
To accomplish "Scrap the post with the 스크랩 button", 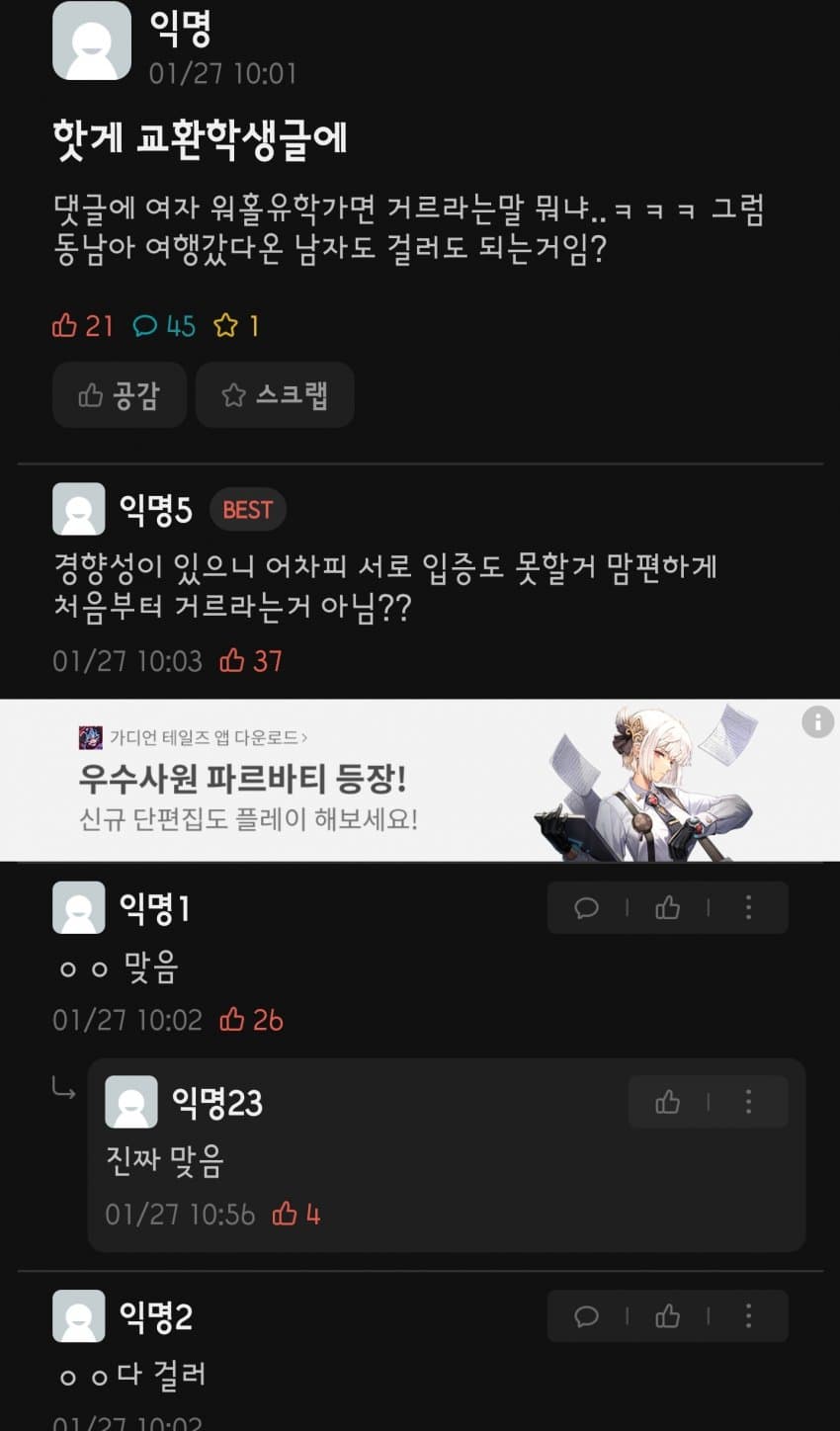I will [274, 395].
